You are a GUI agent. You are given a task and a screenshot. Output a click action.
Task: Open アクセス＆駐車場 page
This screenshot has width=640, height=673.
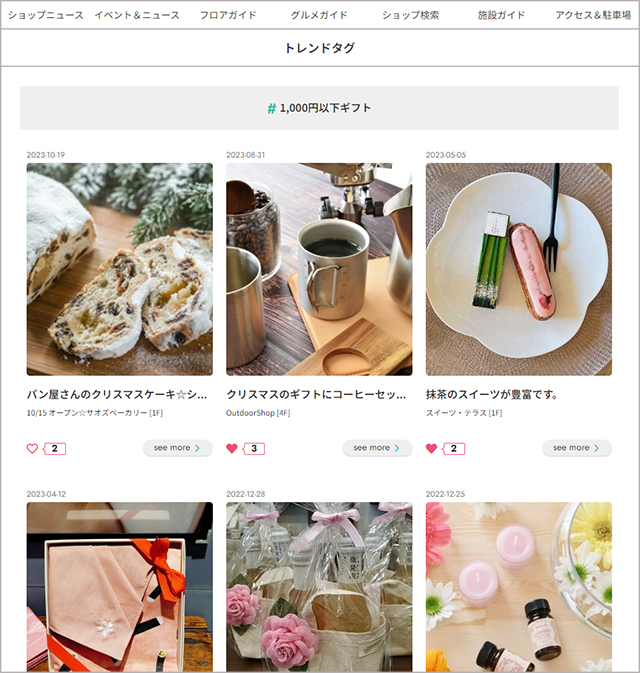(x=593, y=15)
